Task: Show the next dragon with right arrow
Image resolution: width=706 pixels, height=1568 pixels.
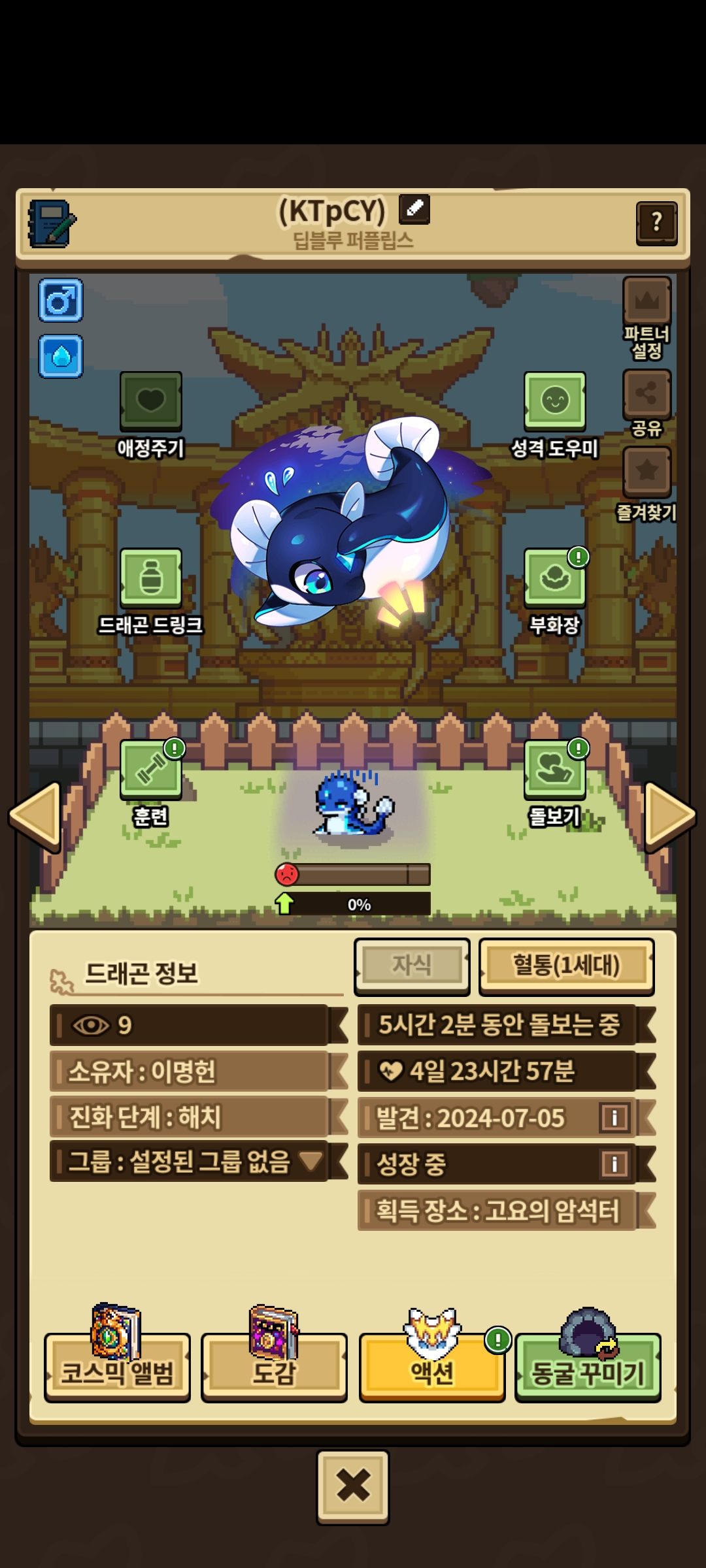Action: click(670, 815)
